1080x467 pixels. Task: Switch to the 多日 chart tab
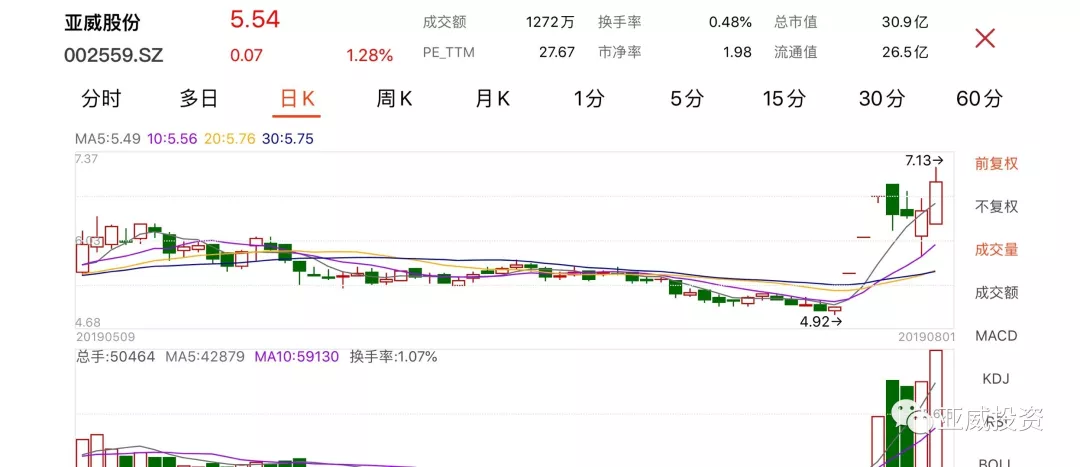click(199, 98)
